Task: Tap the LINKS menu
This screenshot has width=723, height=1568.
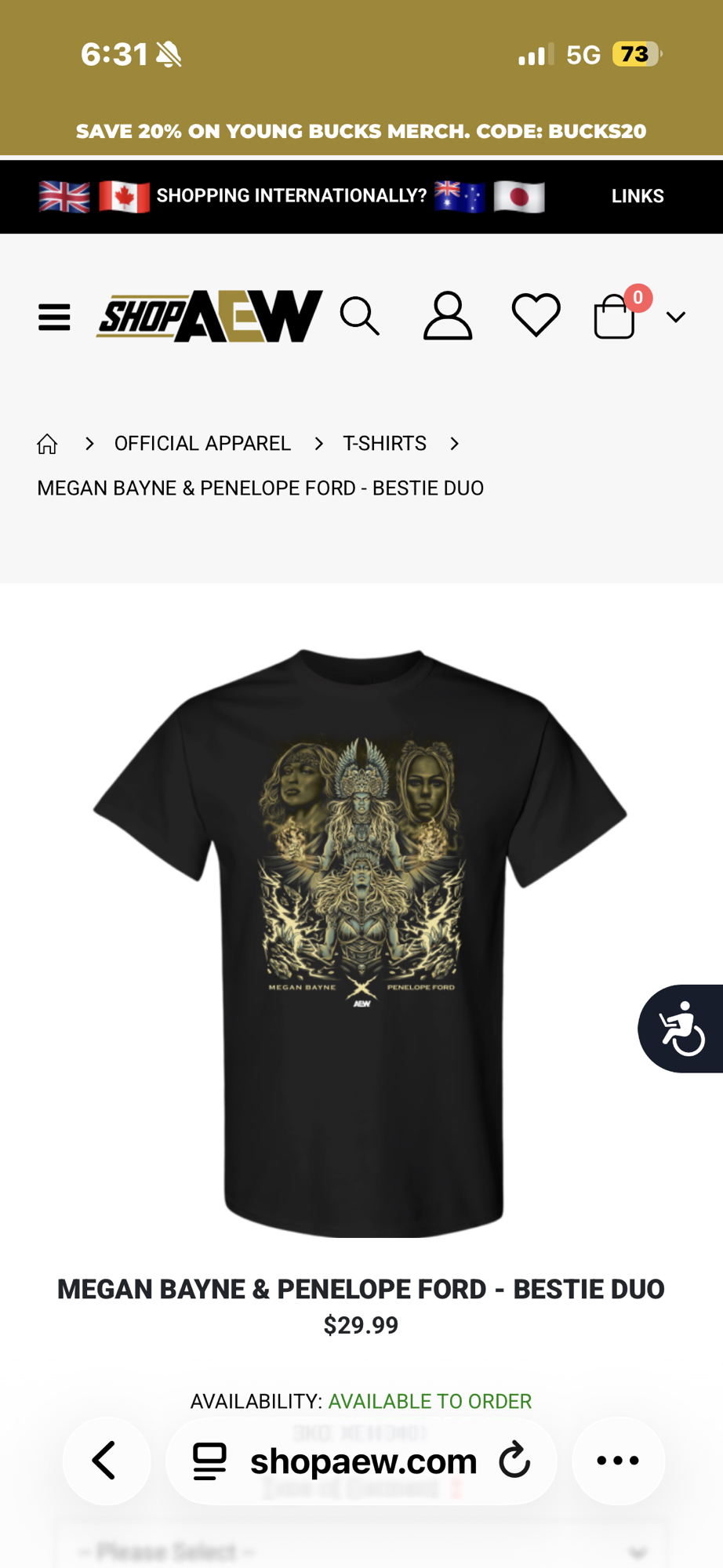Action: tap(638, 196)
